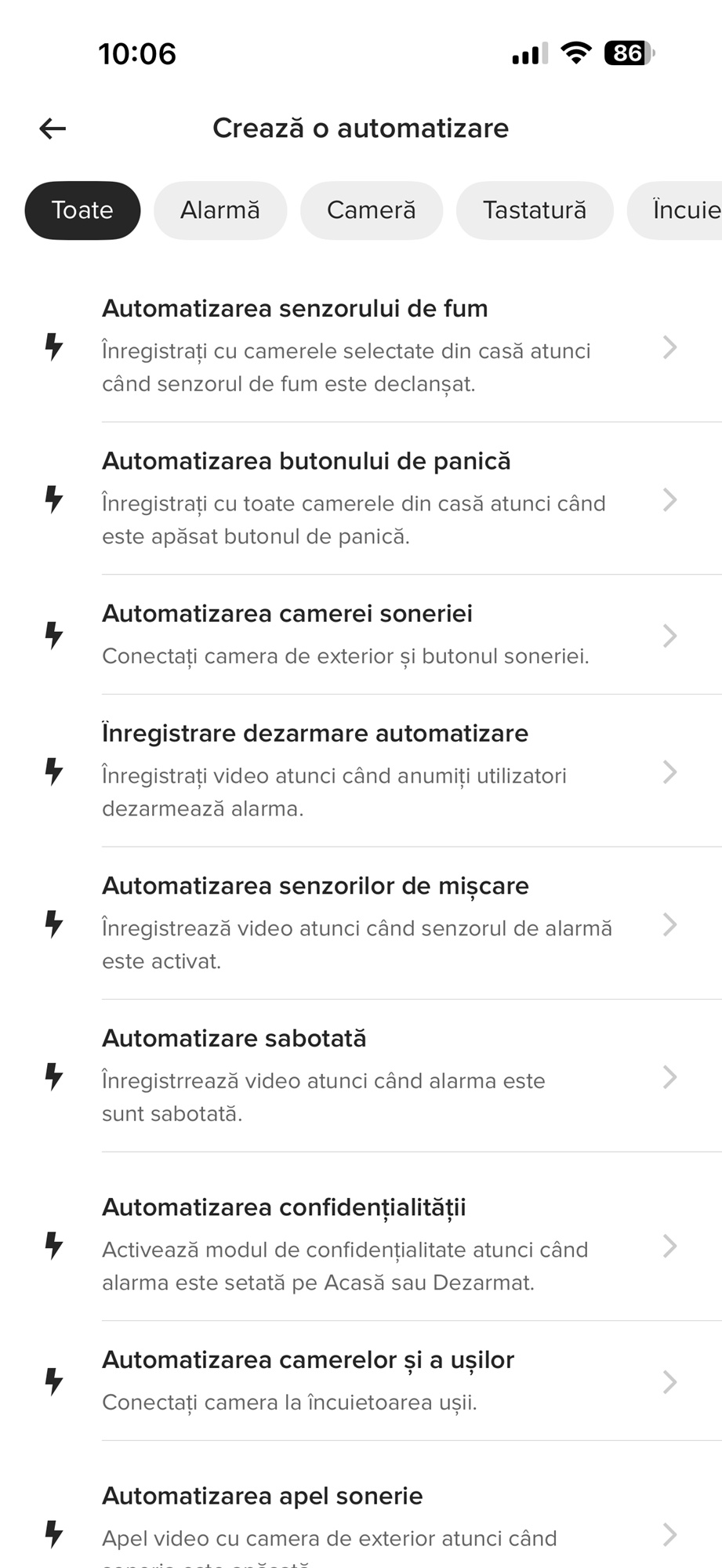Select Automatizarea camerelor și a ușilor
The width and height of the screenshot is (722, 1568).
tap(361, 1381)
